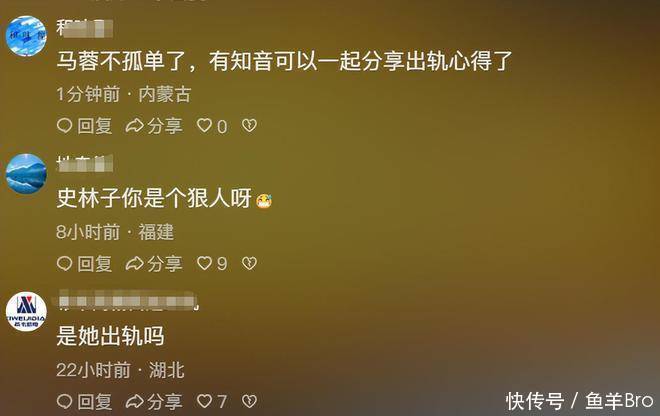Like the 是她出轨吗 comment
Image resolution: width=660 pixels, height=416 pixels.
click(x=205, y=402)
